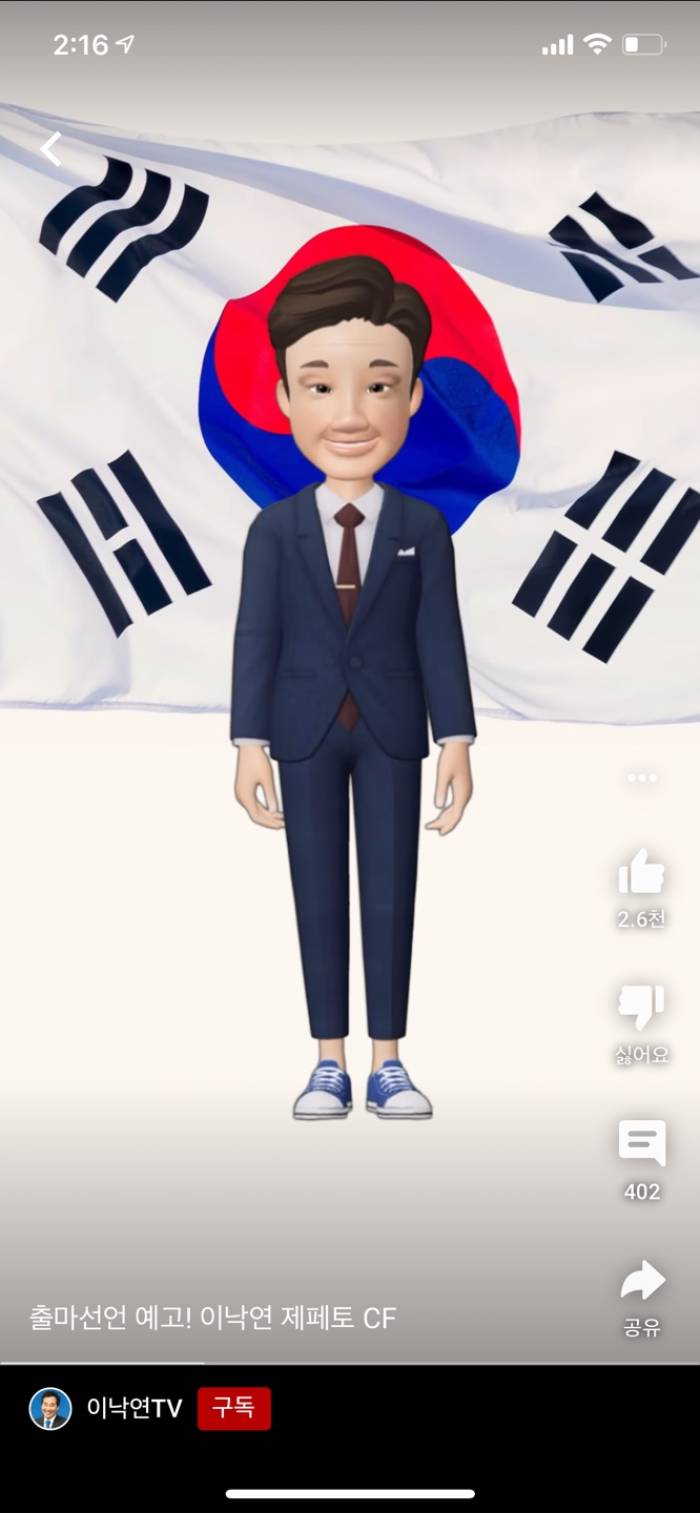The height and width of the screenshot is (1513, 700).
Task: Subscribe with the red 구독 button
Action: click(x=233, y=1409)
